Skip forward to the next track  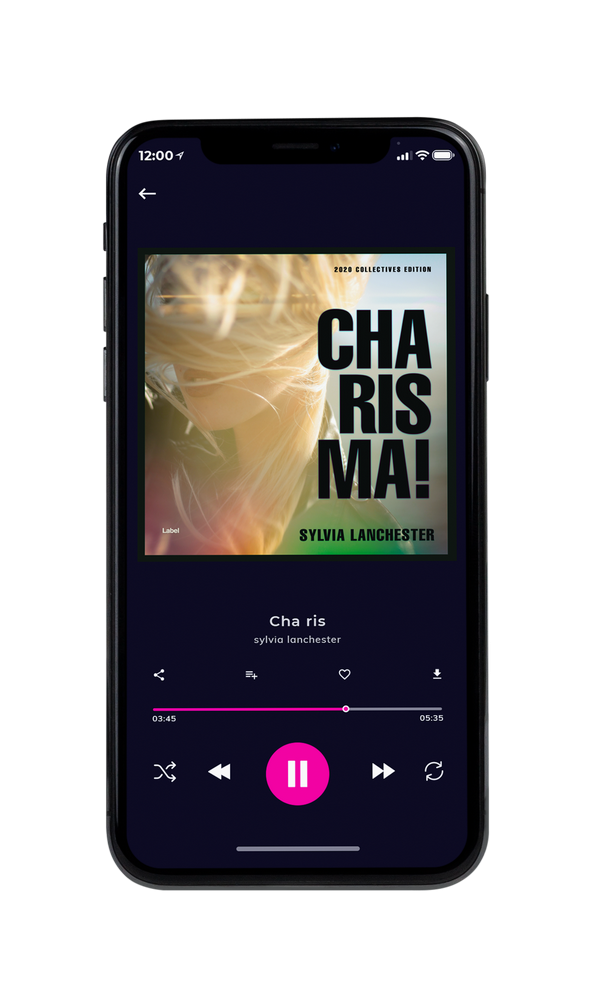[x=383, y=771]
